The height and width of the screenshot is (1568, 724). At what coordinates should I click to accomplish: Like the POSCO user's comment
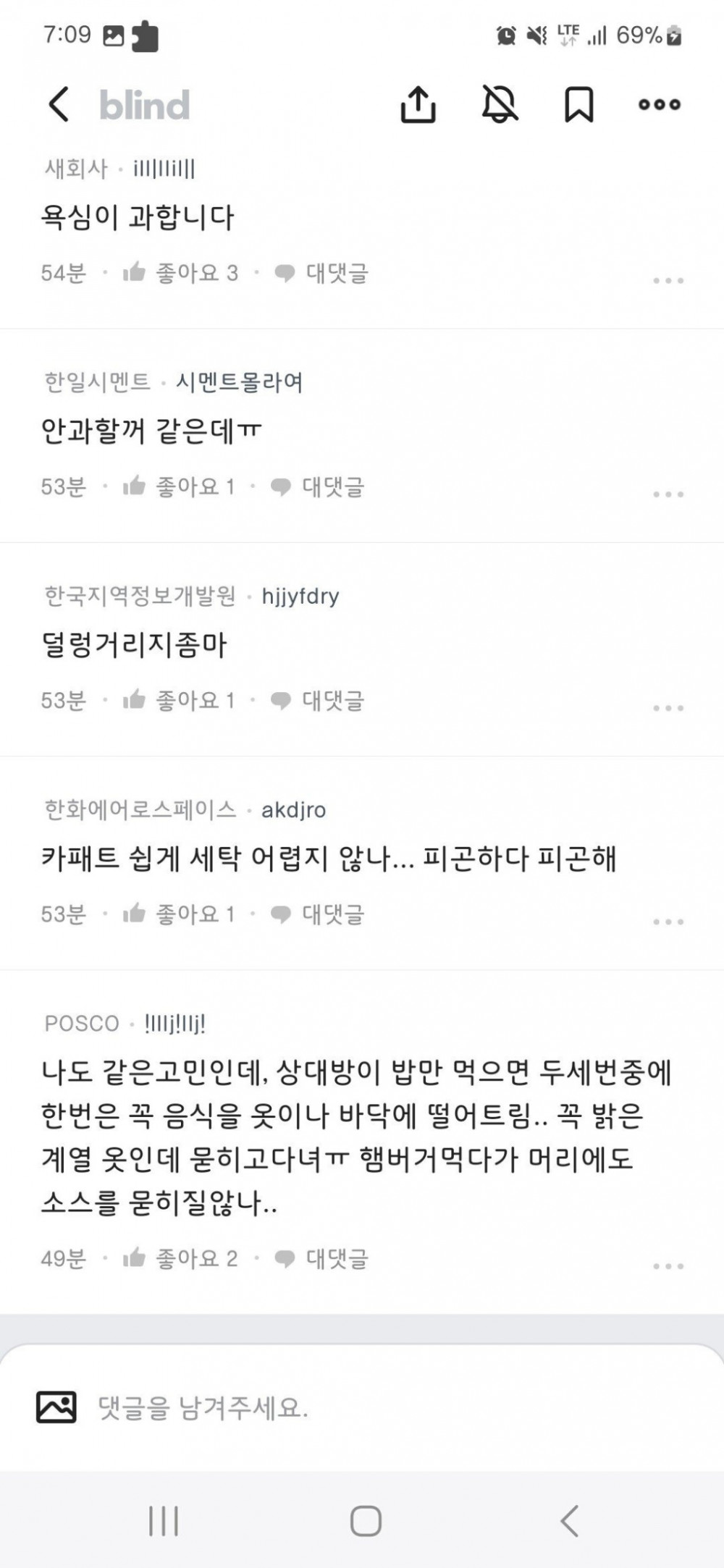[x=180, y=1258]
